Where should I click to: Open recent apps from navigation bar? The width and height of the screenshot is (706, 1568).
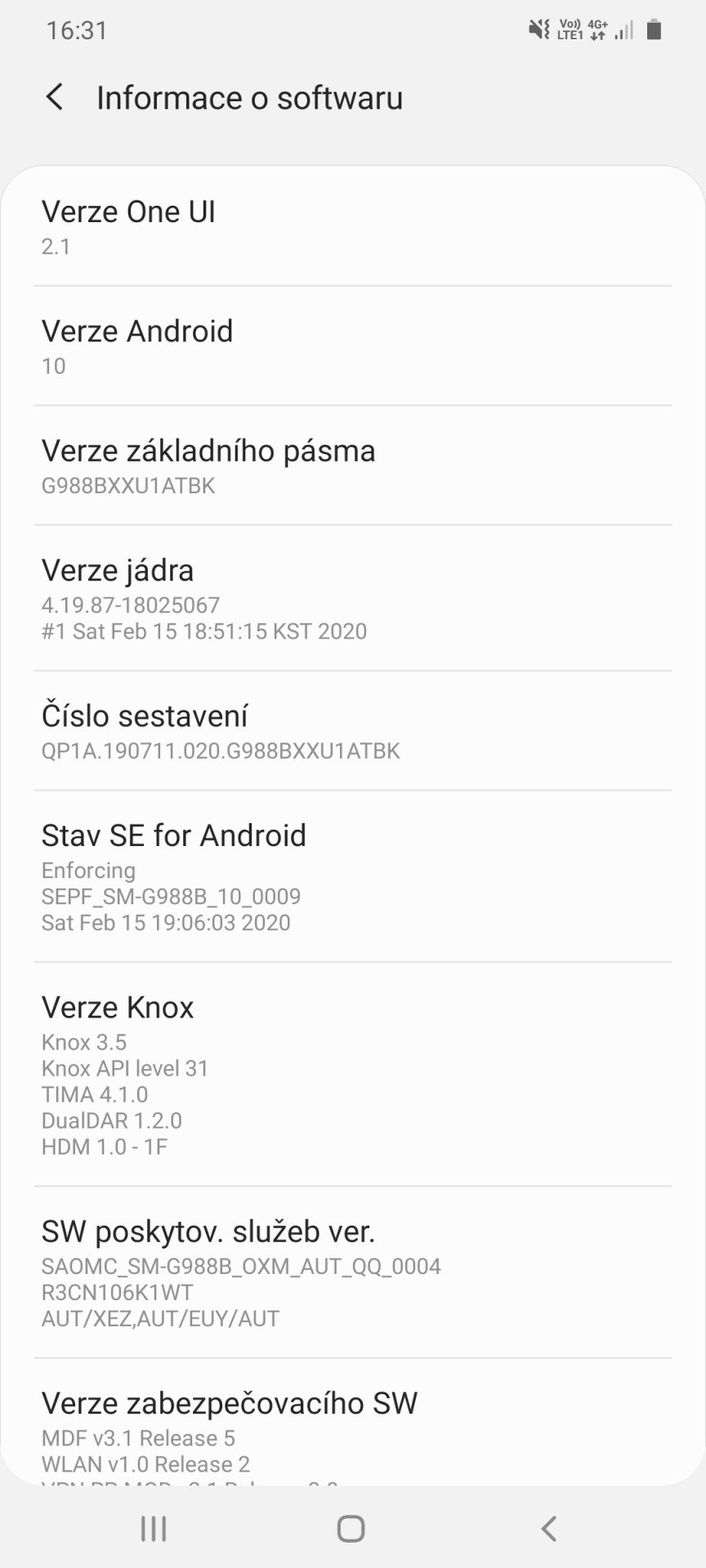tap(154, 1529)
